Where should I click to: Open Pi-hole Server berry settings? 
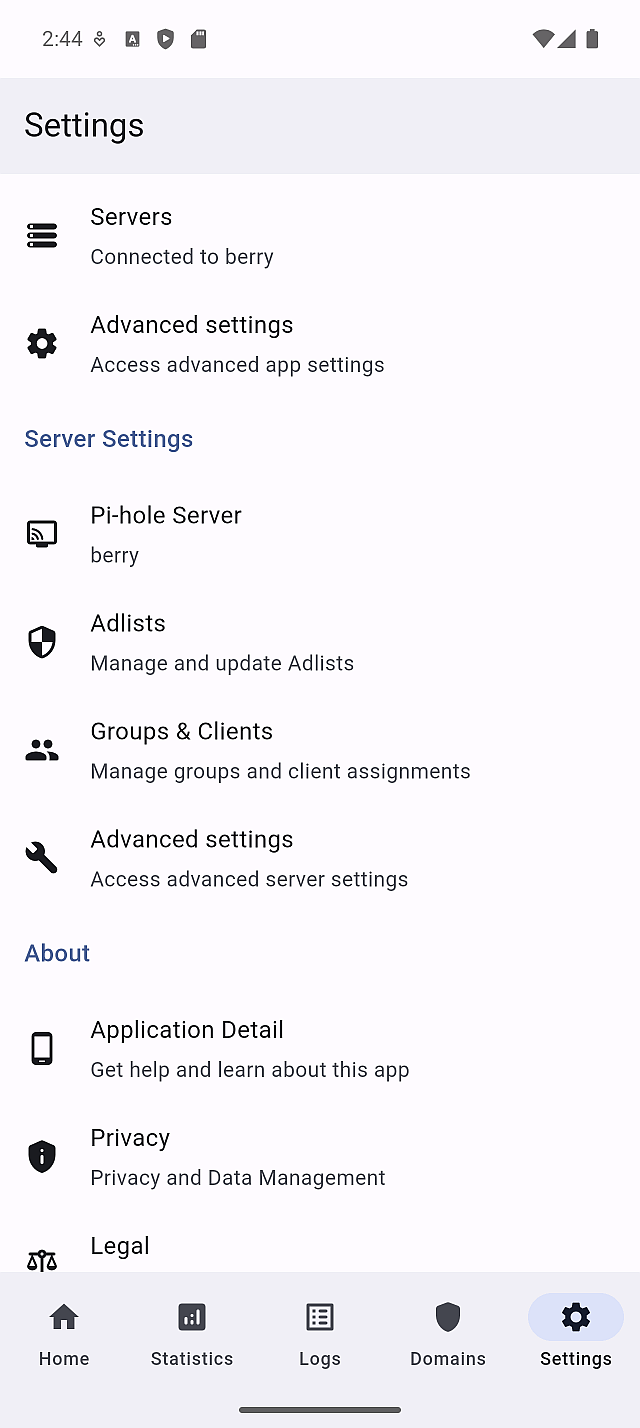click(x=320, y=534)
